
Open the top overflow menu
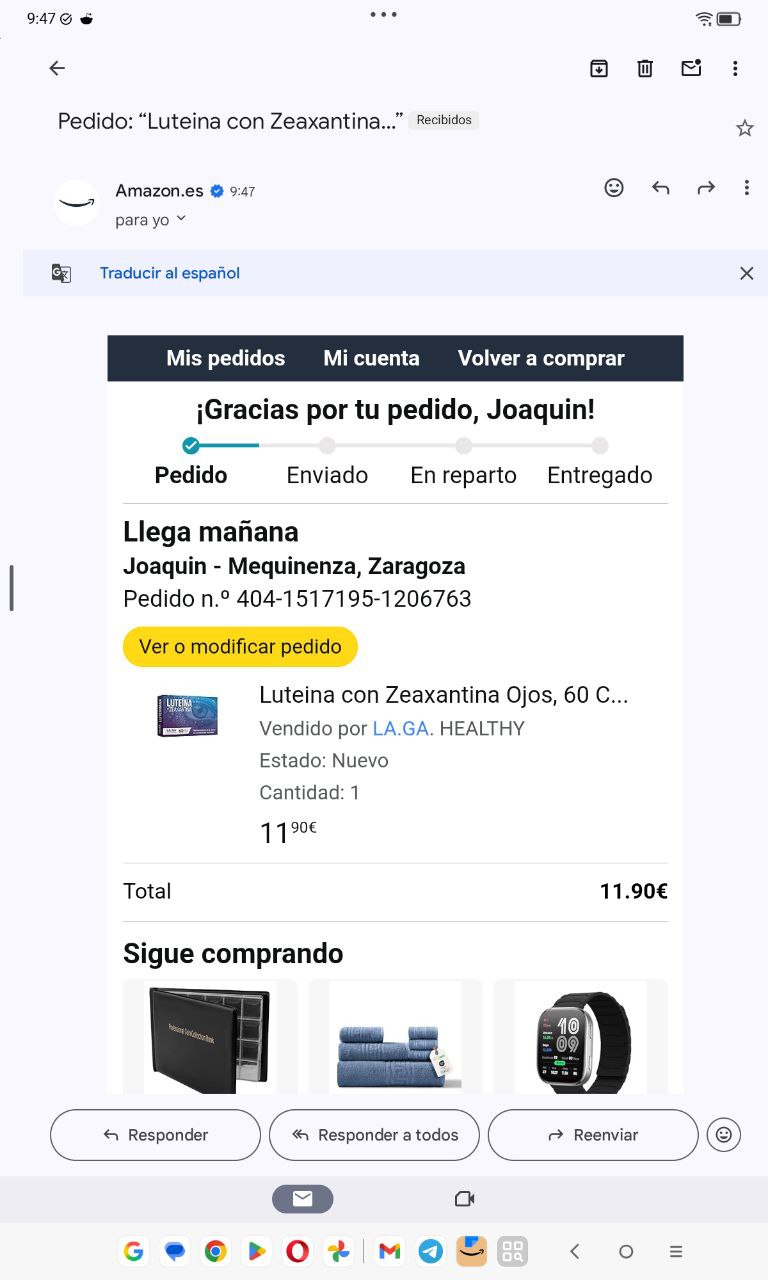735,68
